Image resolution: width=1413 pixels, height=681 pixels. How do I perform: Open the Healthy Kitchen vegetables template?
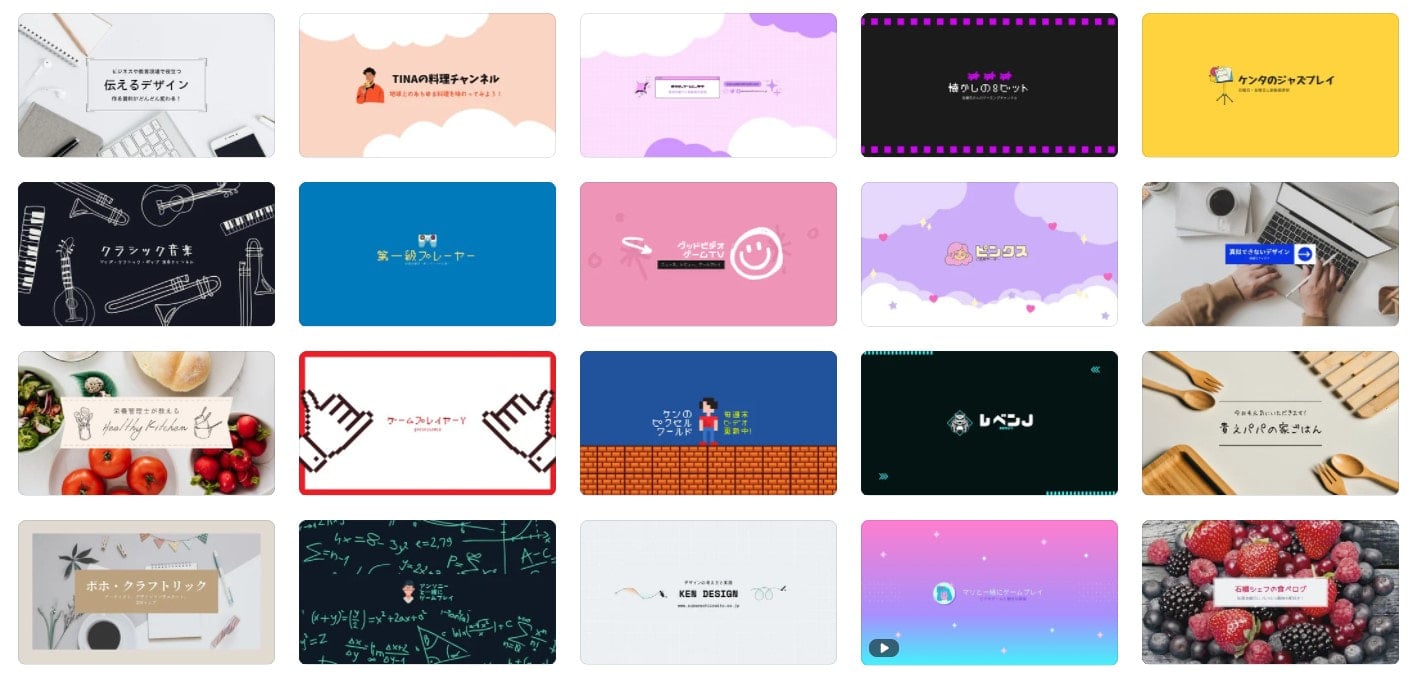point(146,423)
